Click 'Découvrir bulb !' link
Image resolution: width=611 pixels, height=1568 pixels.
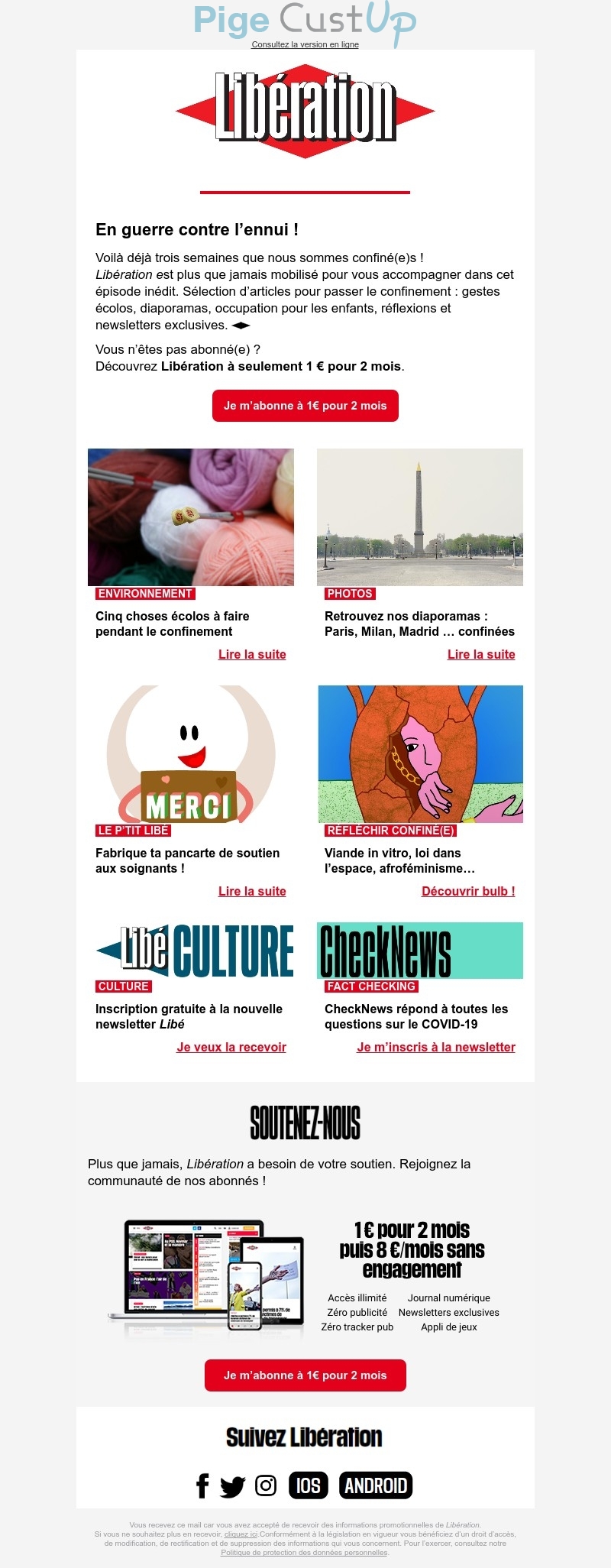[x=467, y=891]
